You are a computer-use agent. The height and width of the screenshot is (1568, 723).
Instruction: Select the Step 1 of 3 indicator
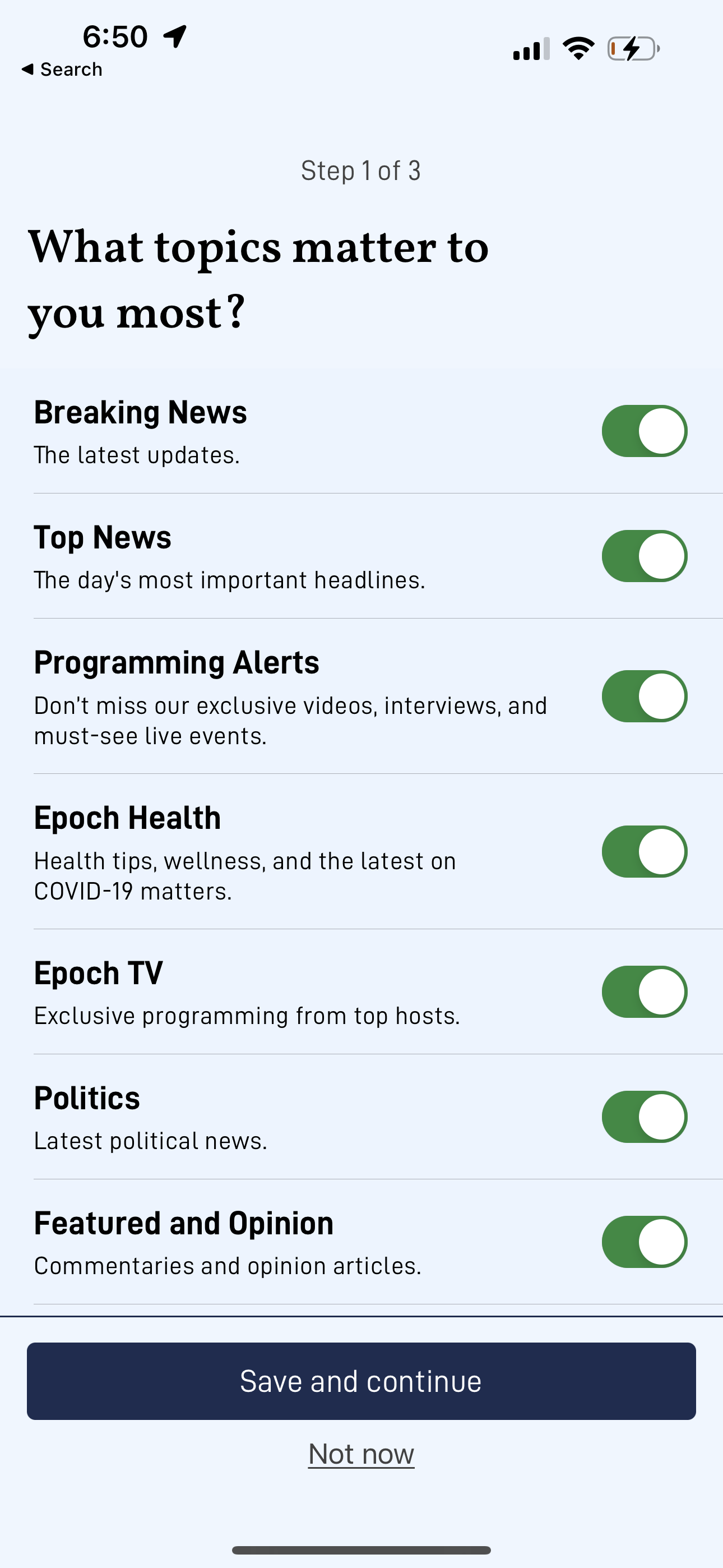[361, 171]
